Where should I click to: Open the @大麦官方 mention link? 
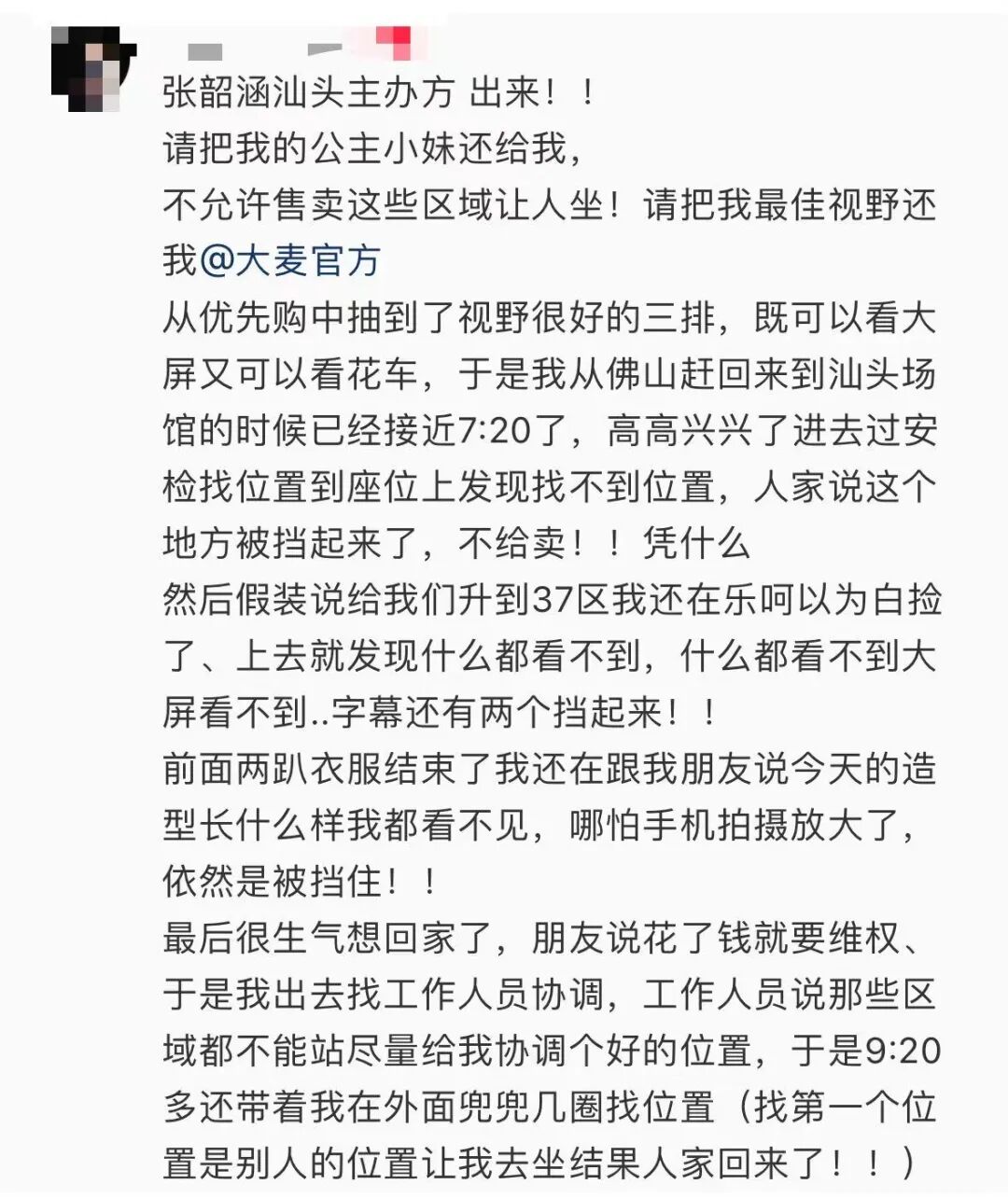pyautogui.click(x=289, y=260)
